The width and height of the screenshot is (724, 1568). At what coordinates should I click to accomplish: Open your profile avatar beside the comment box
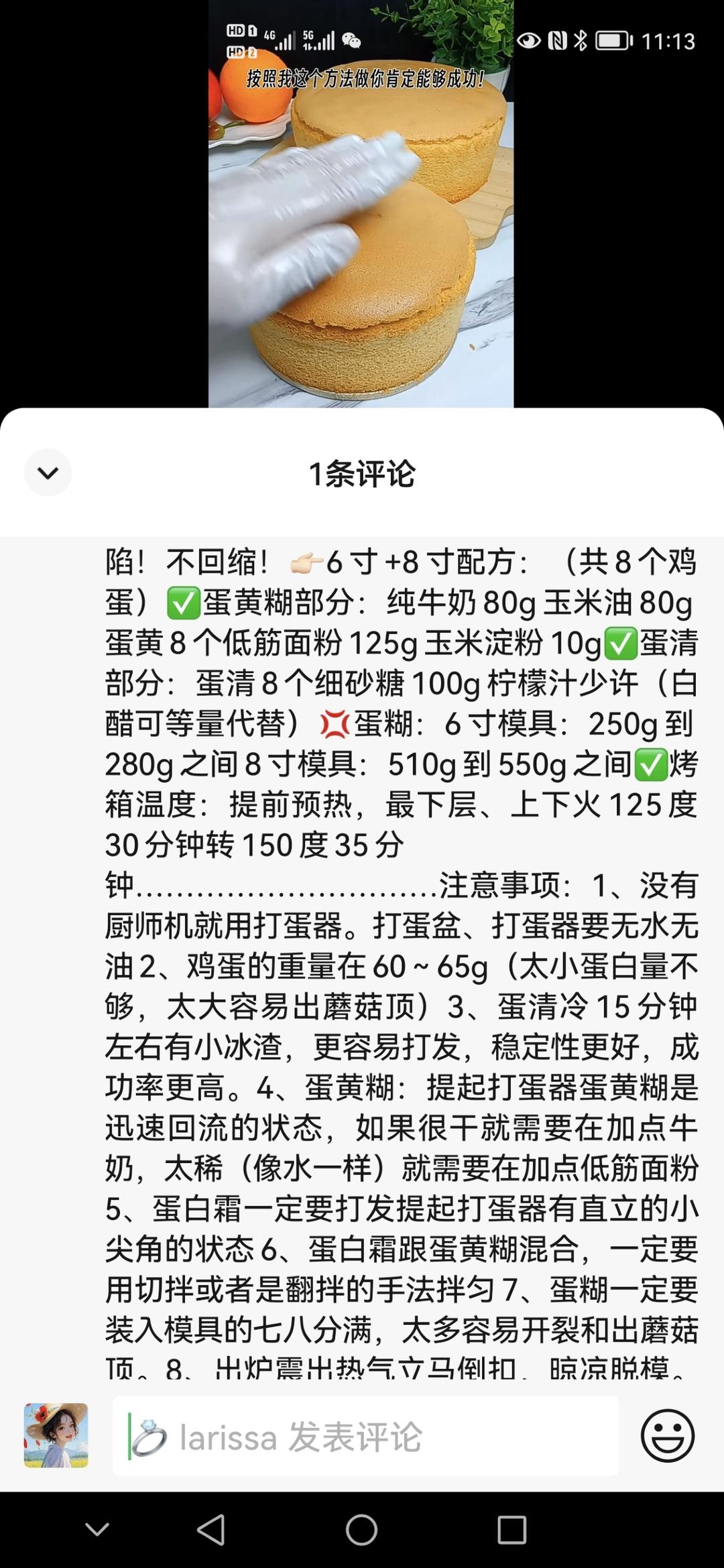coord(56,1436)
